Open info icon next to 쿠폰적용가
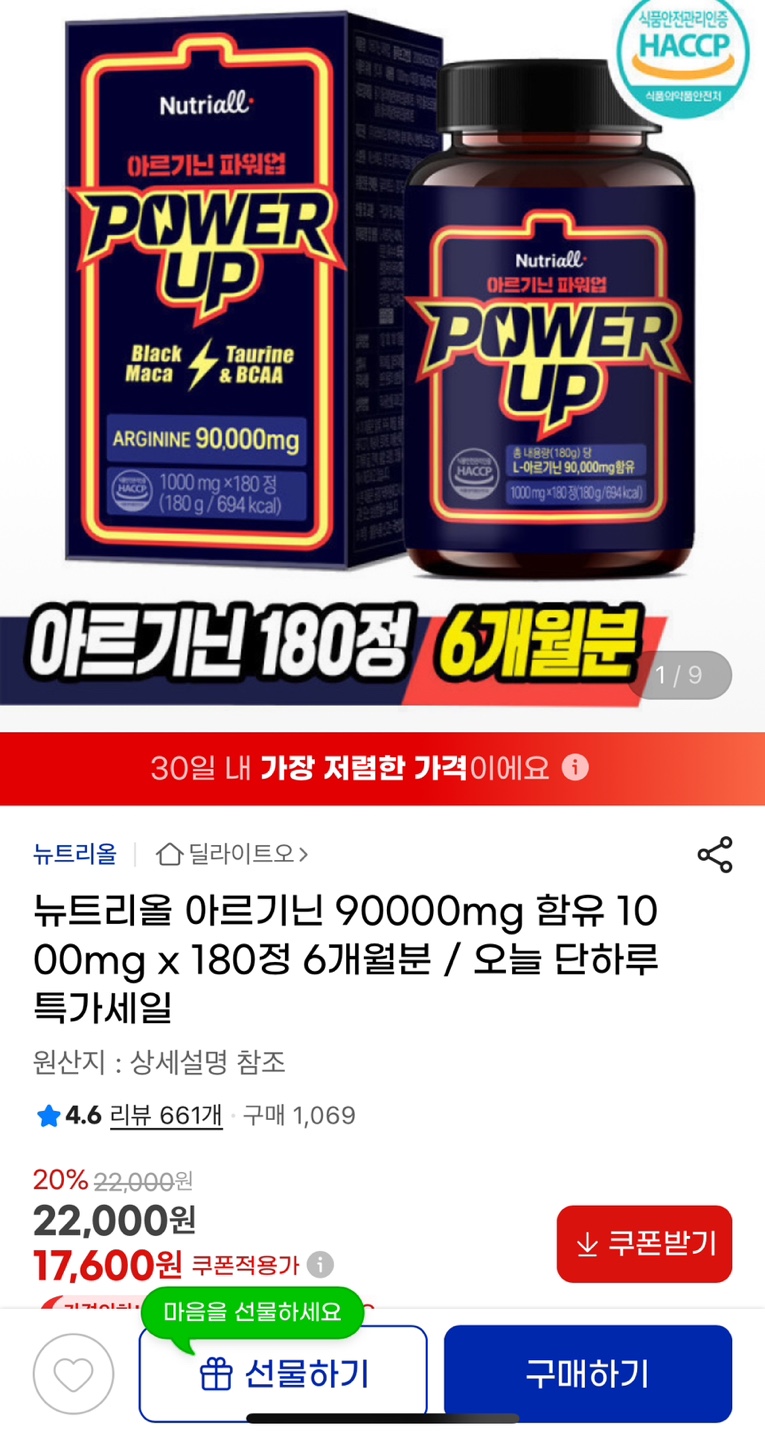The height and width of the screenshot is (1440, 765). pos(320,1265)
